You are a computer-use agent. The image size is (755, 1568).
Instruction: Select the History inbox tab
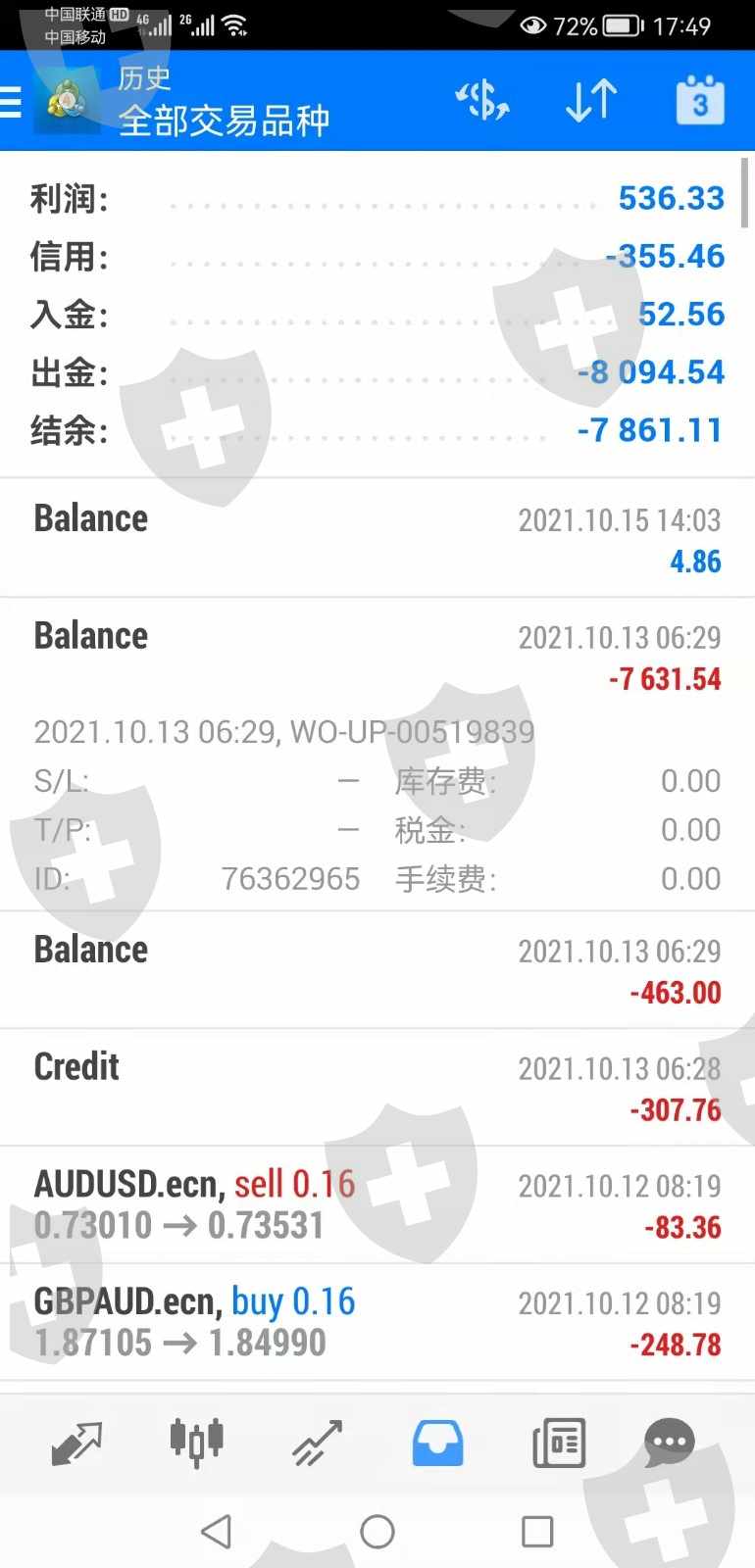coord(437,1444)
